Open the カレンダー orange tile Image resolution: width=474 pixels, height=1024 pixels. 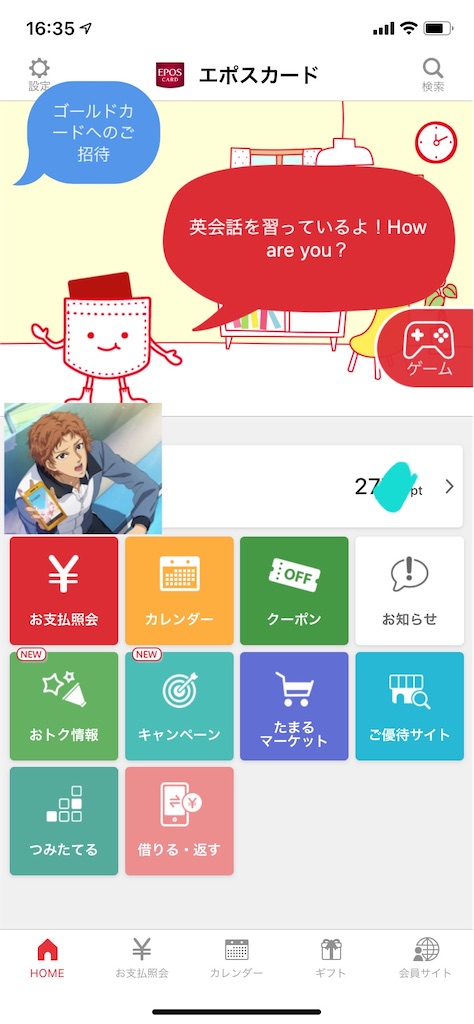pyautogui.click(x=180, y=591)
